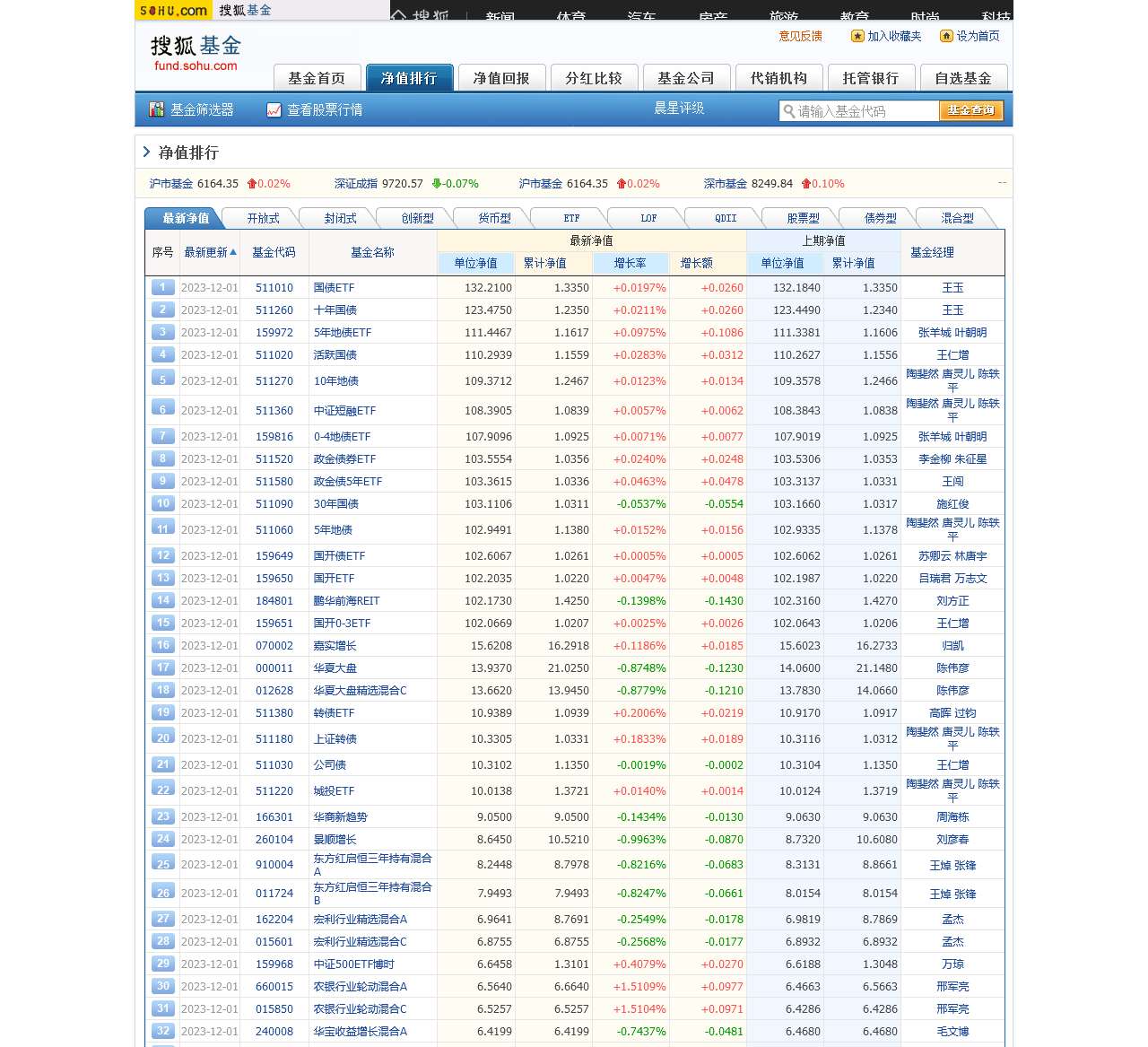Select the 自选基金 tab
Image resolution: width=1148 pixels, height=1047 pixels.
pos(963,78)
